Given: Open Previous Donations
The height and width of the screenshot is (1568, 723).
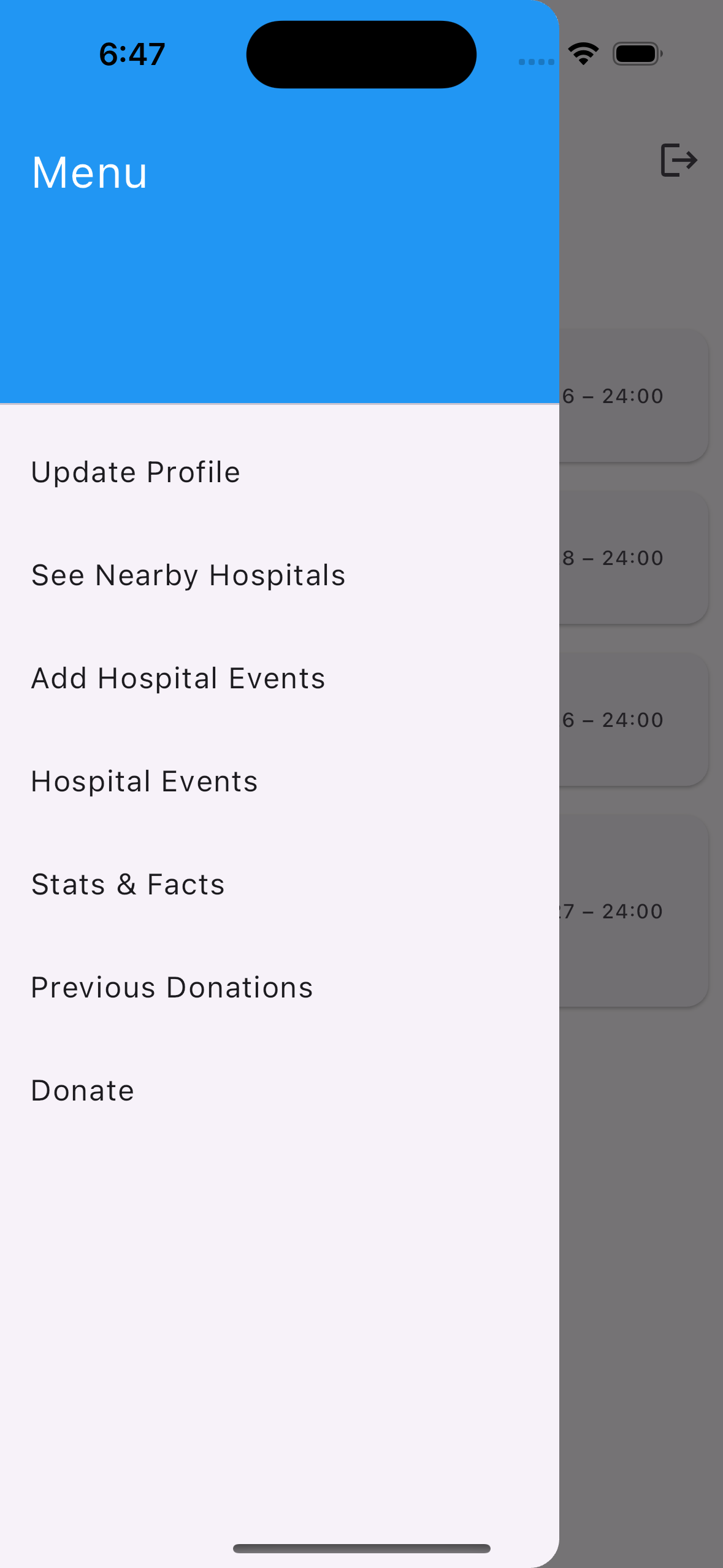Looking at the screenshot, I should (x=172, y=987).
